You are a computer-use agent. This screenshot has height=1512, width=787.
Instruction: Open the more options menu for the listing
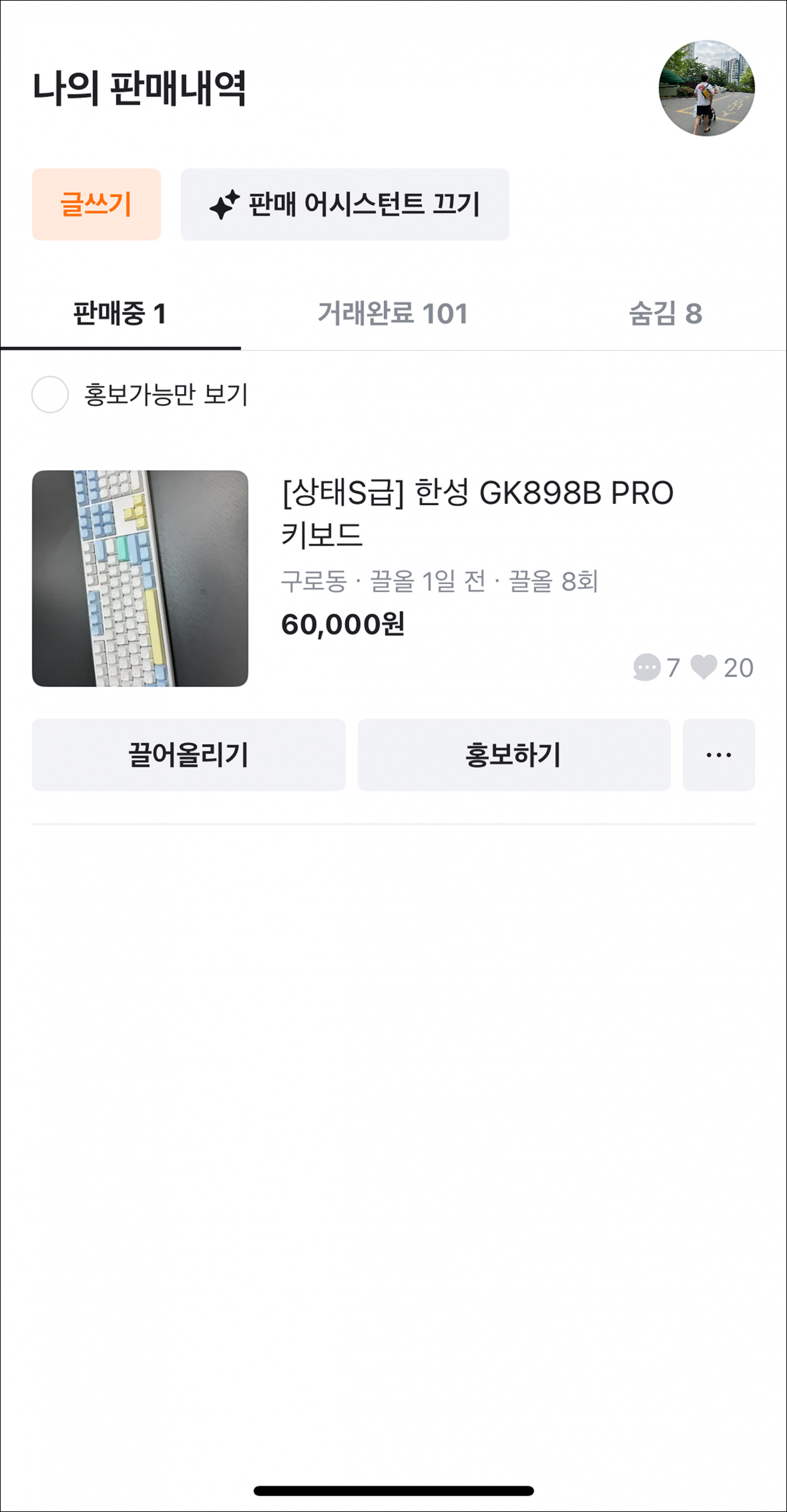click(719, 755)
